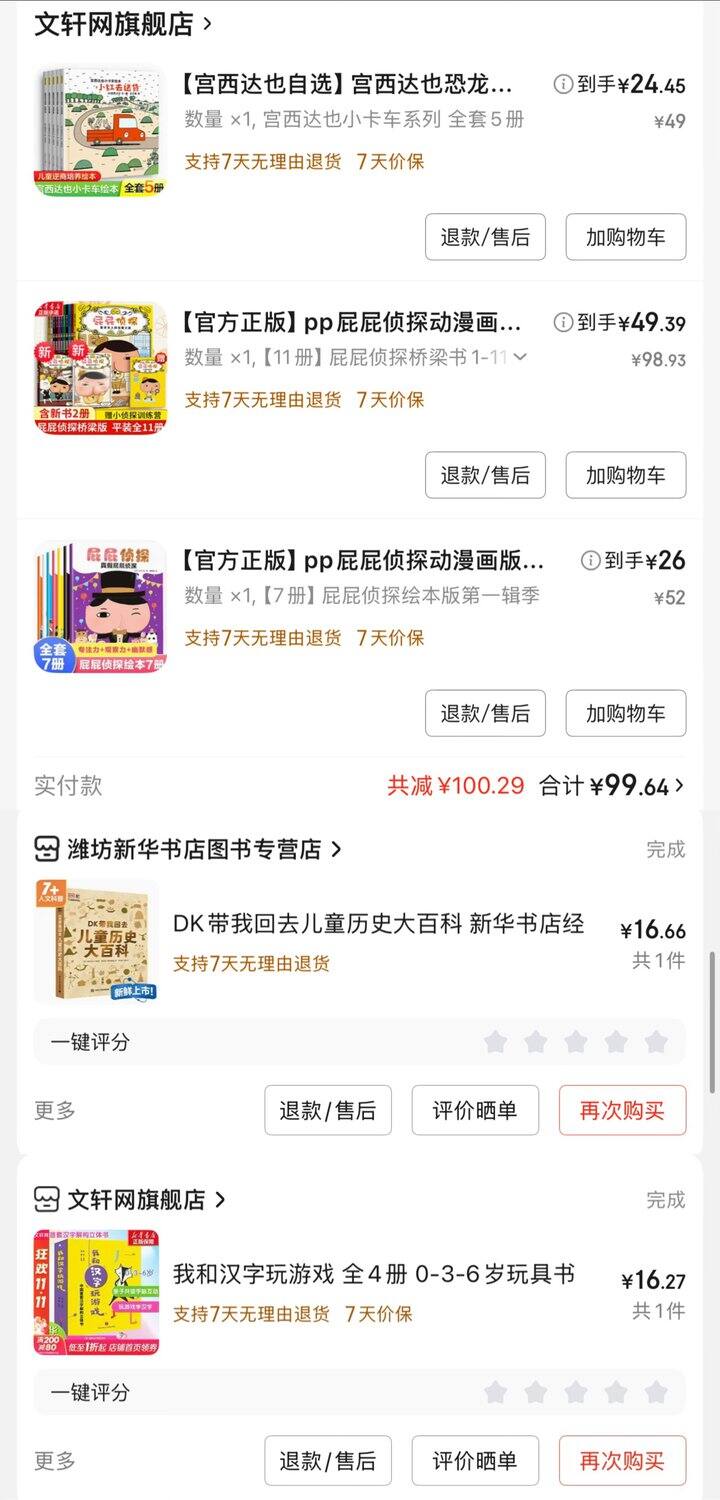Request 退款/售后 for 11册 屁屁侦探桥梁书

click(x=485, y=475)
